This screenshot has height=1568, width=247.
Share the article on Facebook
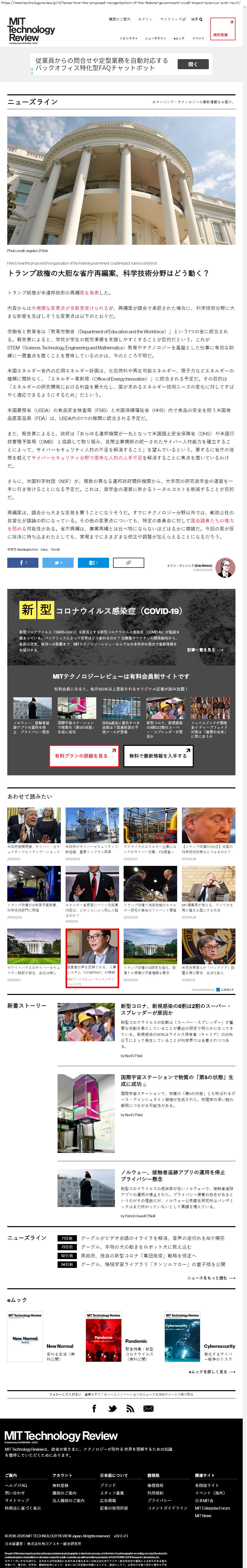pyautogui.click(x=23, y=563)
